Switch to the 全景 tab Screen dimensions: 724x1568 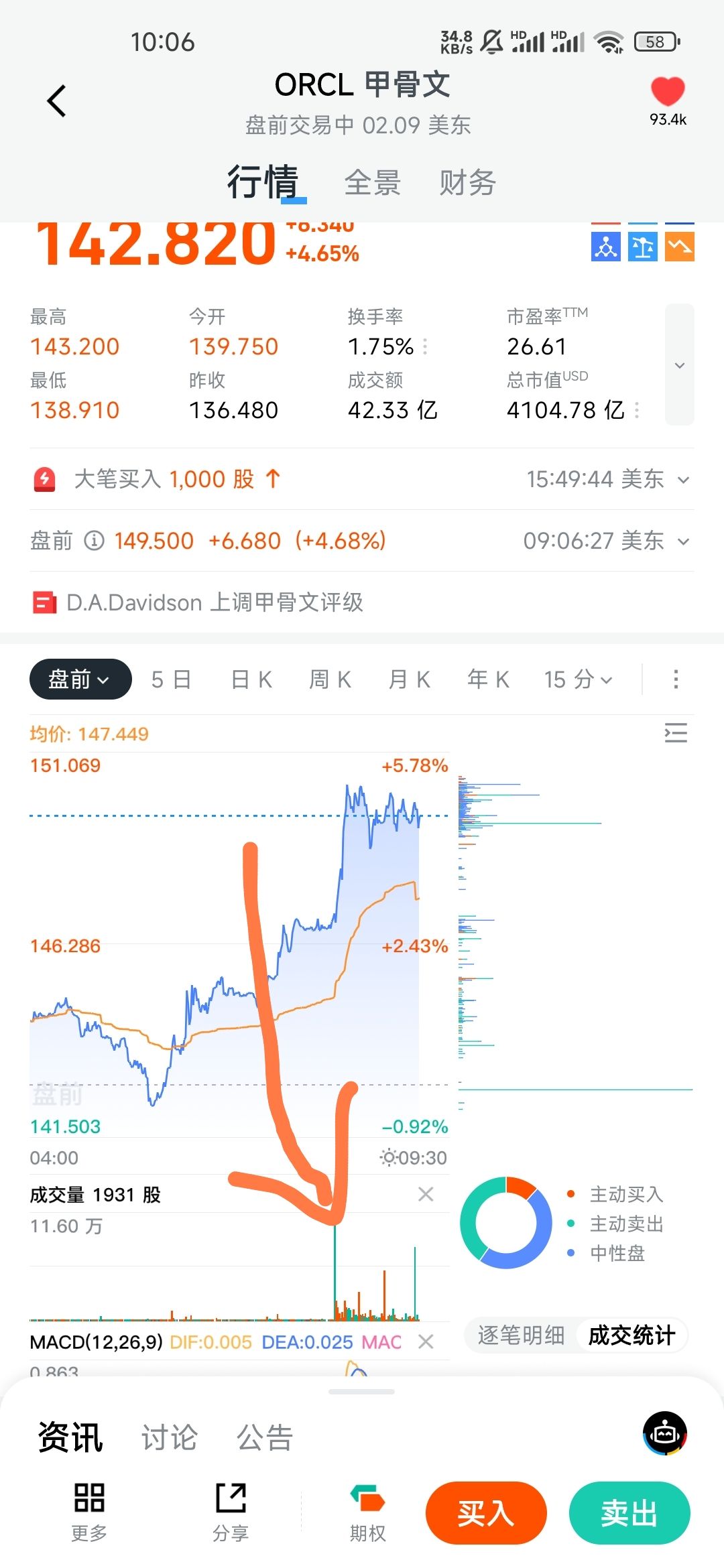[x=373, y=183]
